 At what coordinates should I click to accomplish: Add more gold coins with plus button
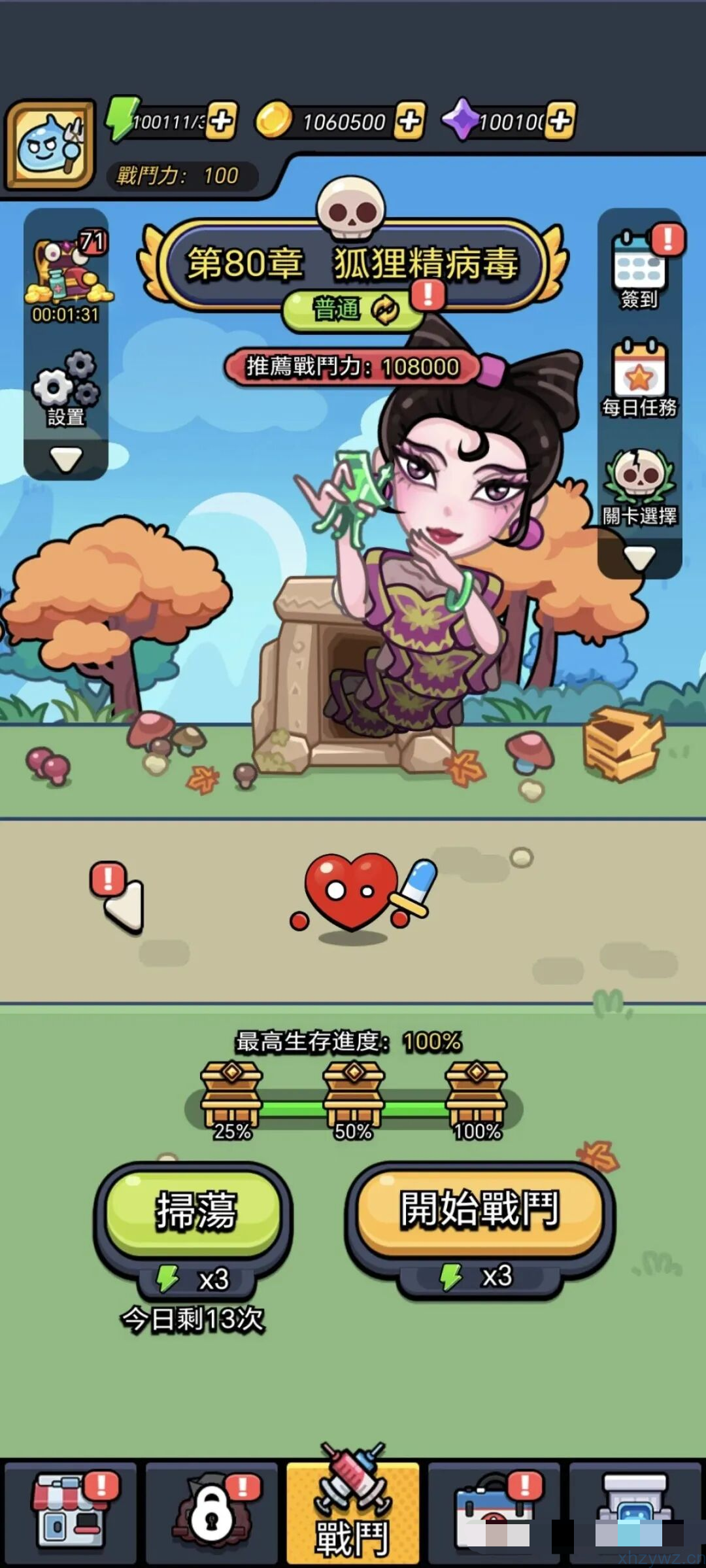pos(410,121)
